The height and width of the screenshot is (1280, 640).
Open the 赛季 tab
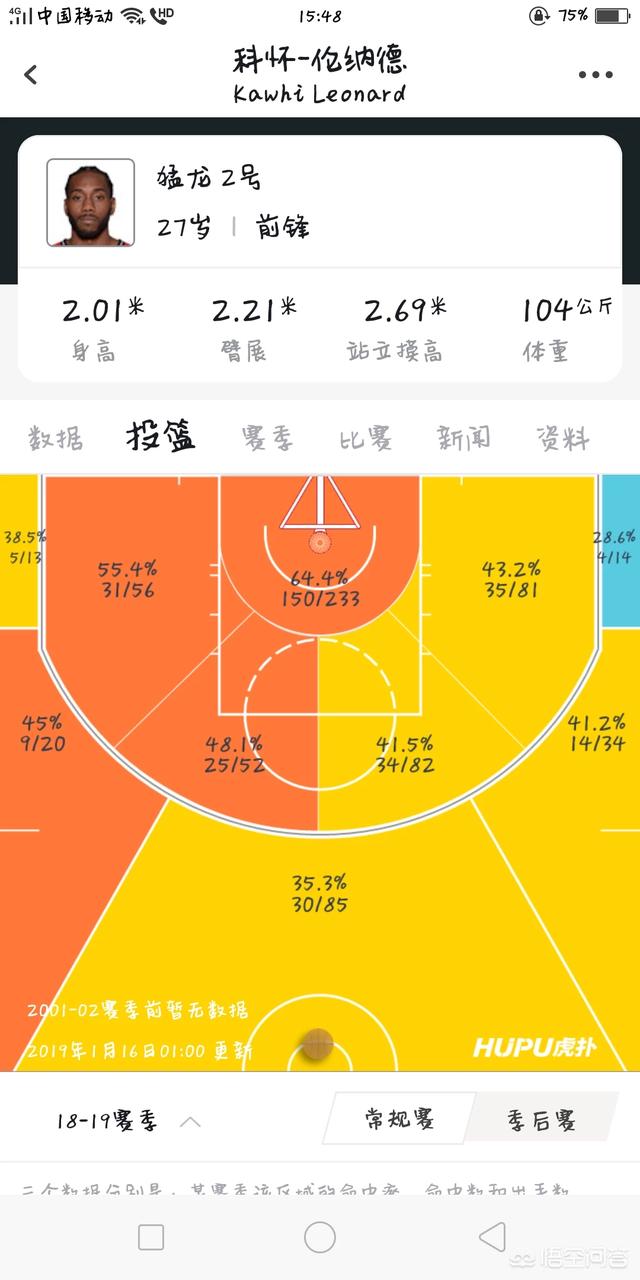click(268, 438)
